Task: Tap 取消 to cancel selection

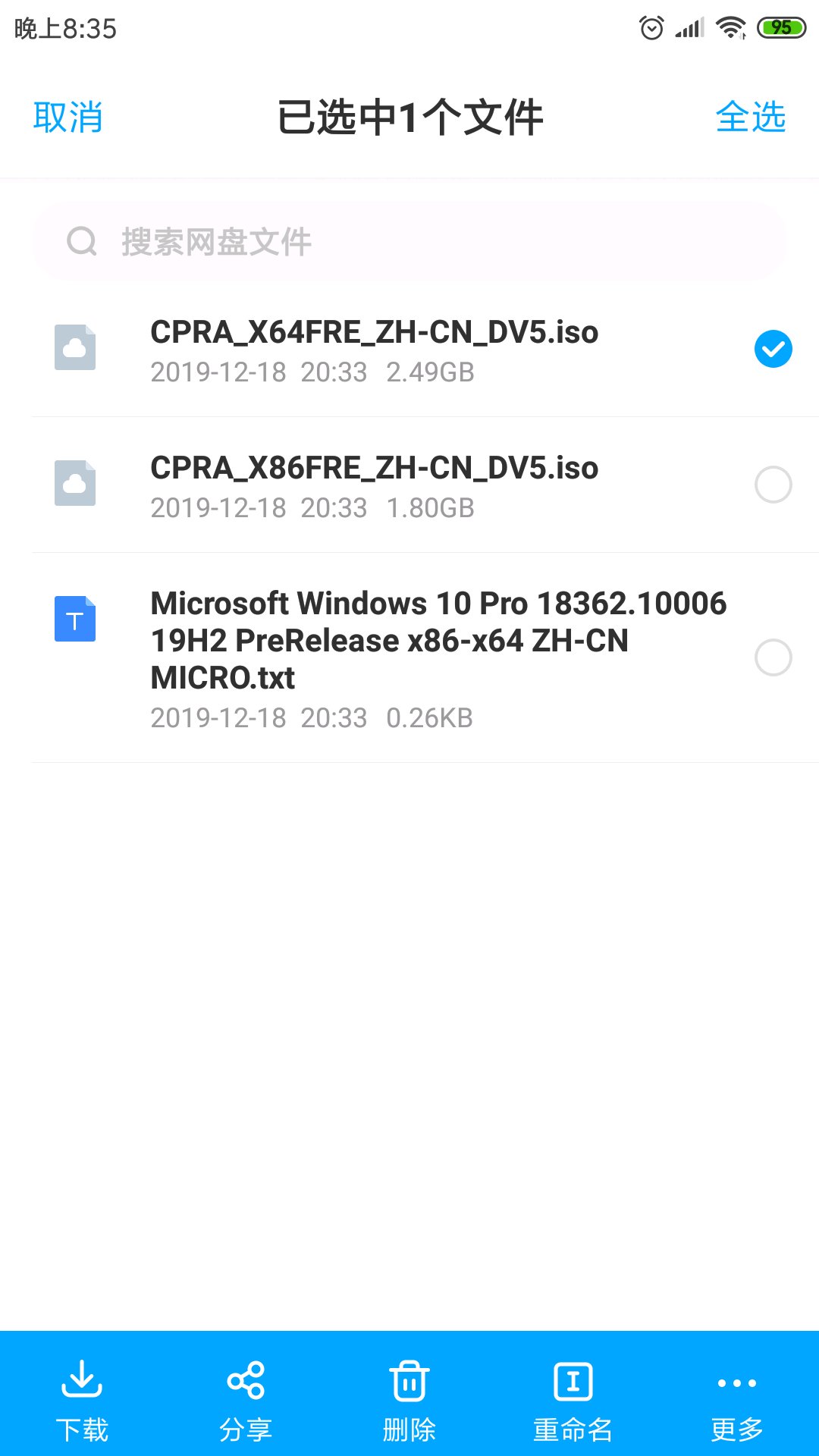Action: (x=67, y=118)
